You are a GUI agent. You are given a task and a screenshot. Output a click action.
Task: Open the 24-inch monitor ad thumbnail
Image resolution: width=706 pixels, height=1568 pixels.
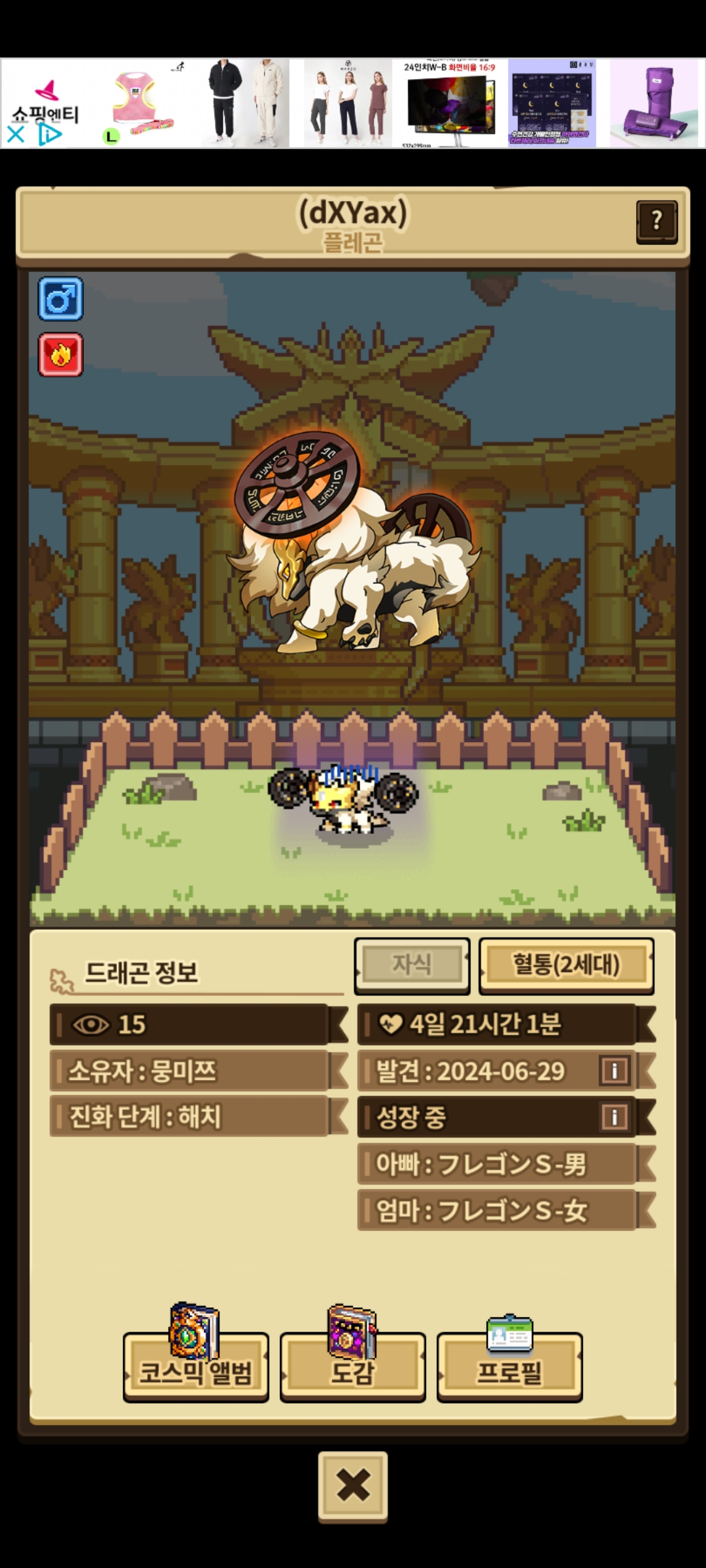450,105
